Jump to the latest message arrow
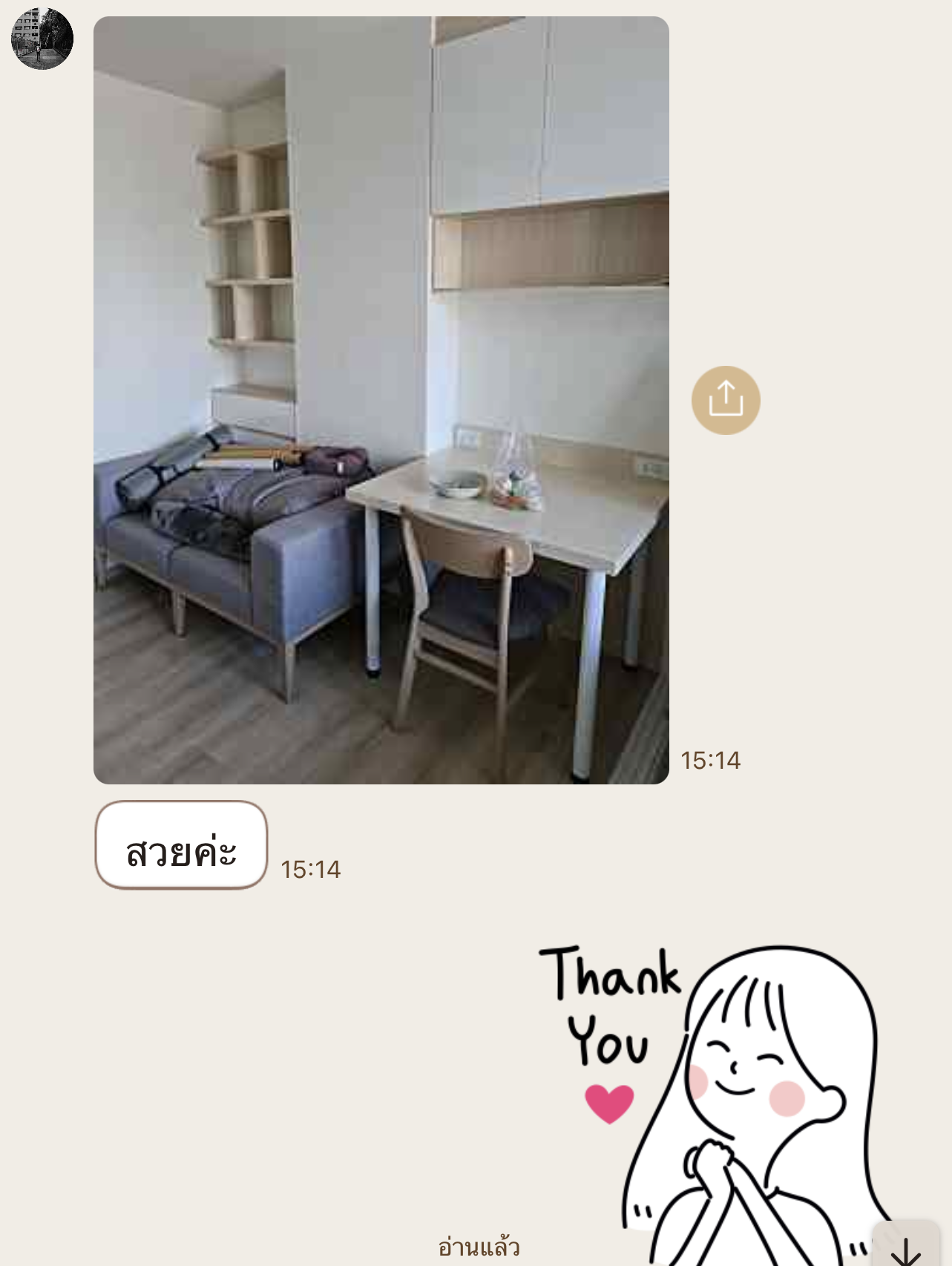This screenshot has width=952, height=1266. (906, 1247)
